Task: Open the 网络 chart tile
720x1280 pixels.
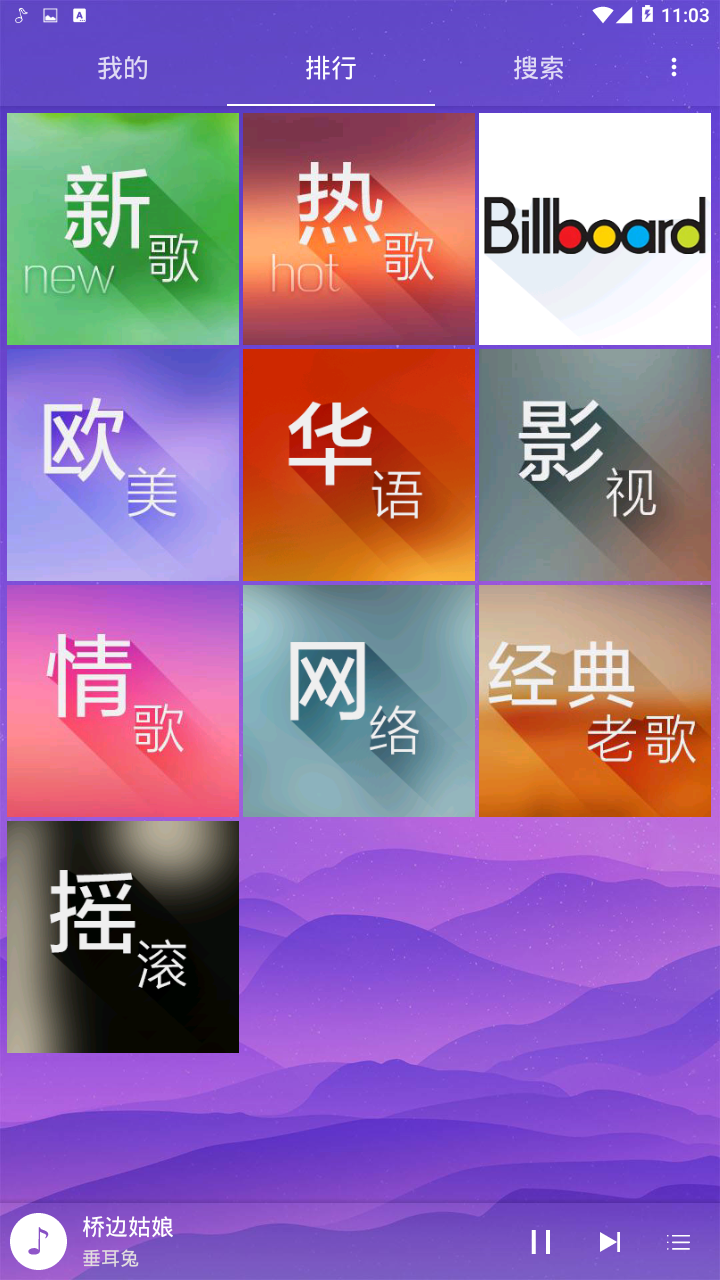Action: tap(359, 701)
